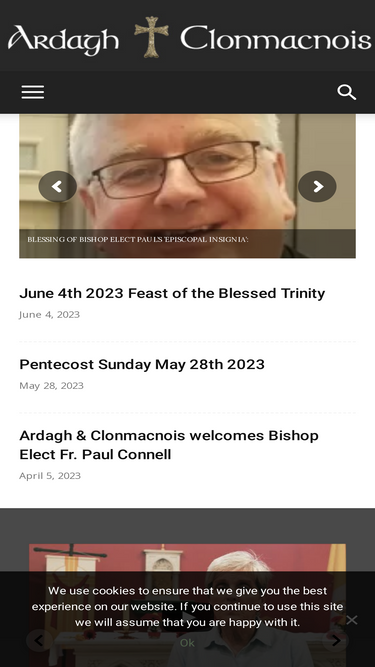Dismiss the cookie notice with X

tap(352, 620)
